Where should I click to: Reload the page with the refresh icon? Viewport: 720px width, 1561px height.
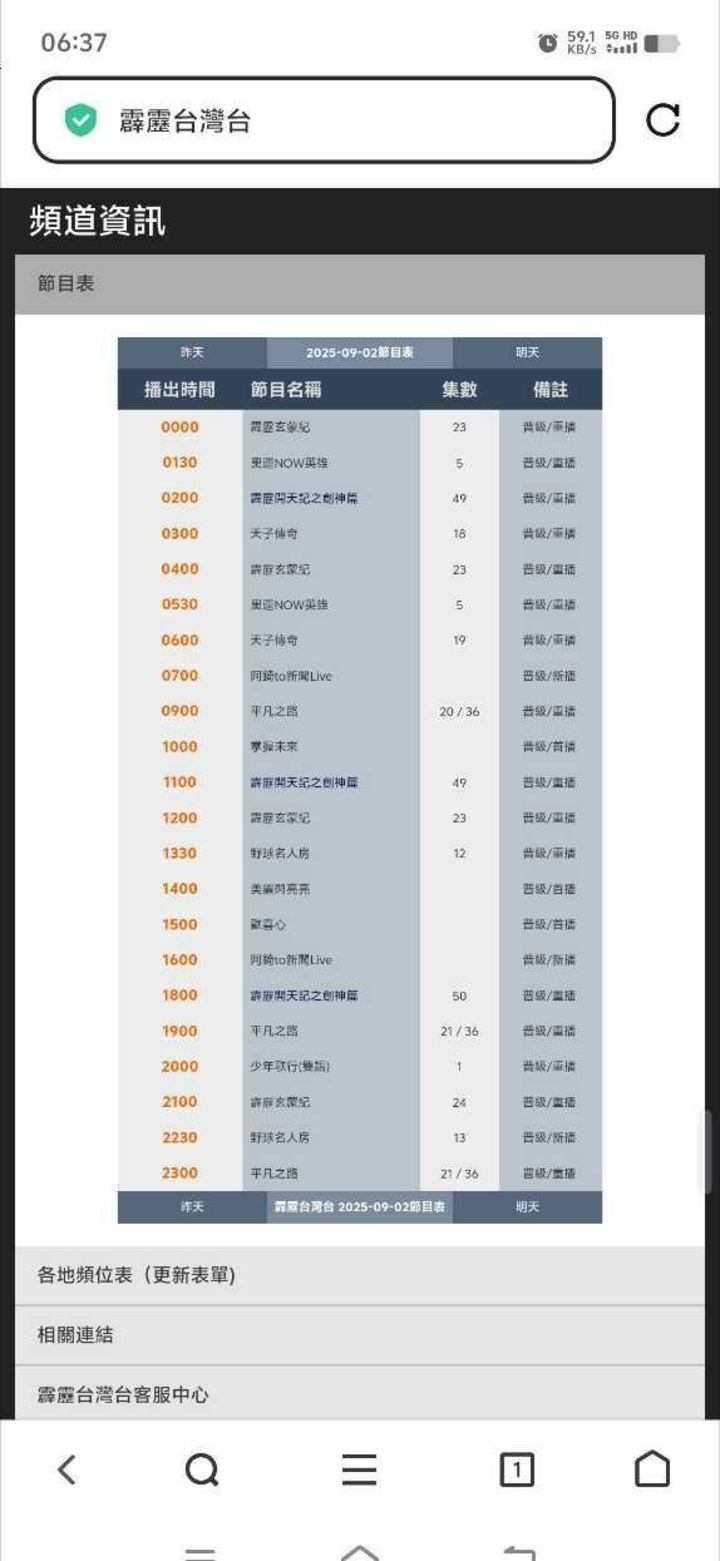click(x=663, y=121)
